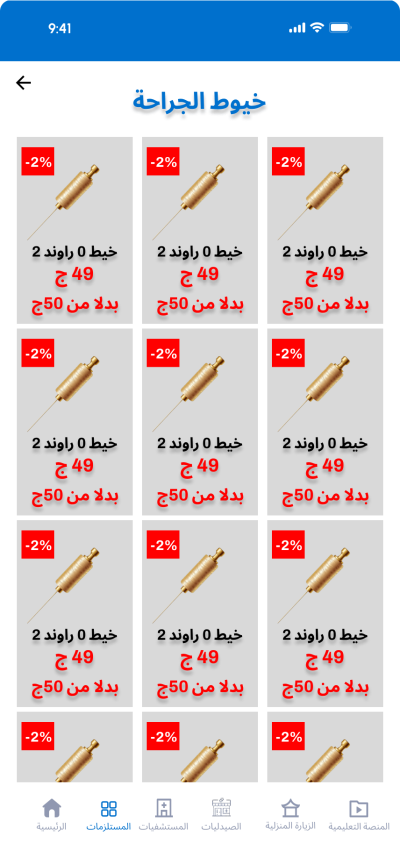Switch to the الرئيسية home tab
Image resolution: width=400 pixels, height=865 pixels.
click(52, 814)
